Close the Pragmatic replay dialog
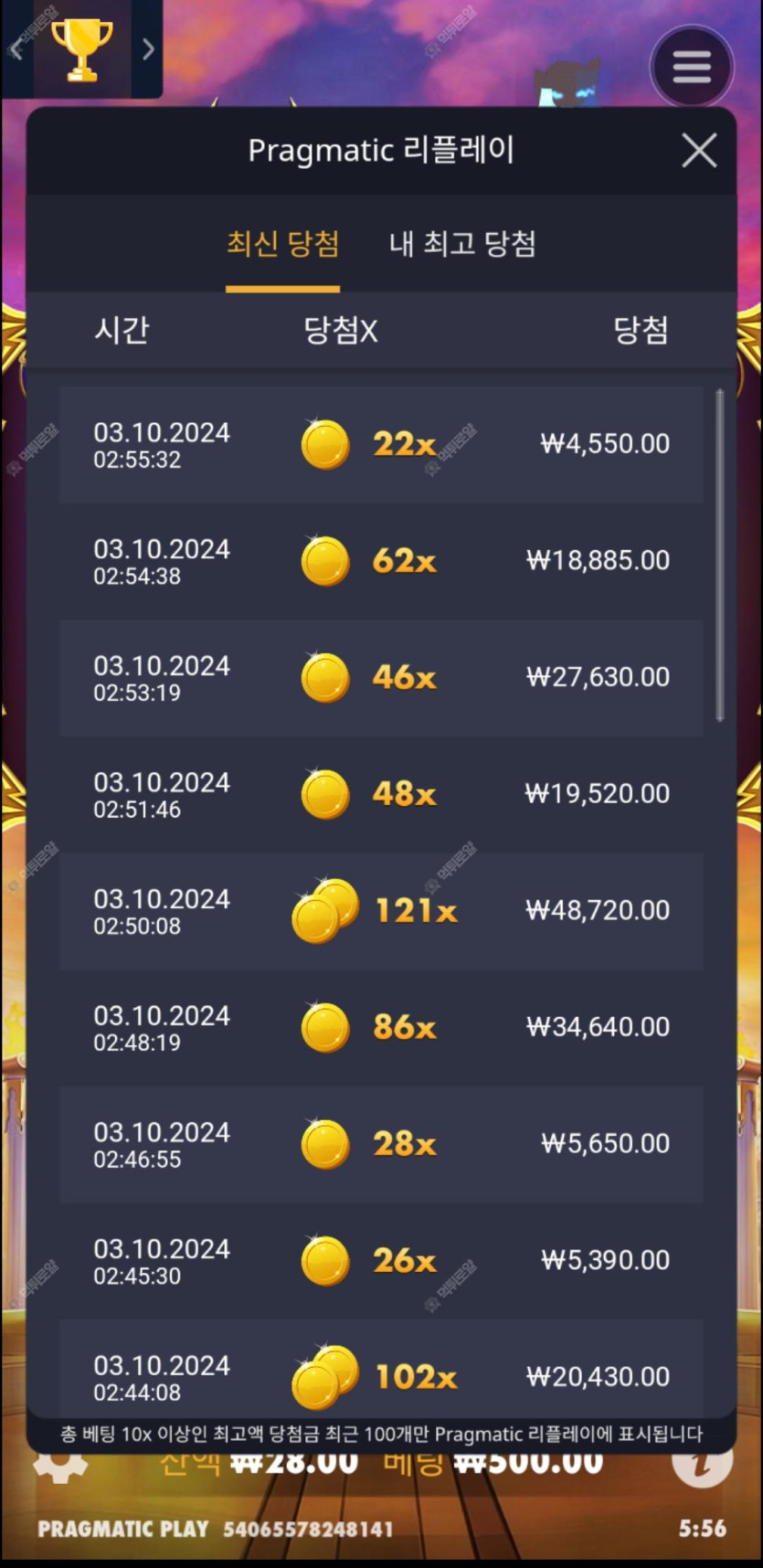This screenshot has height=1568, width=763. [699, 151]
